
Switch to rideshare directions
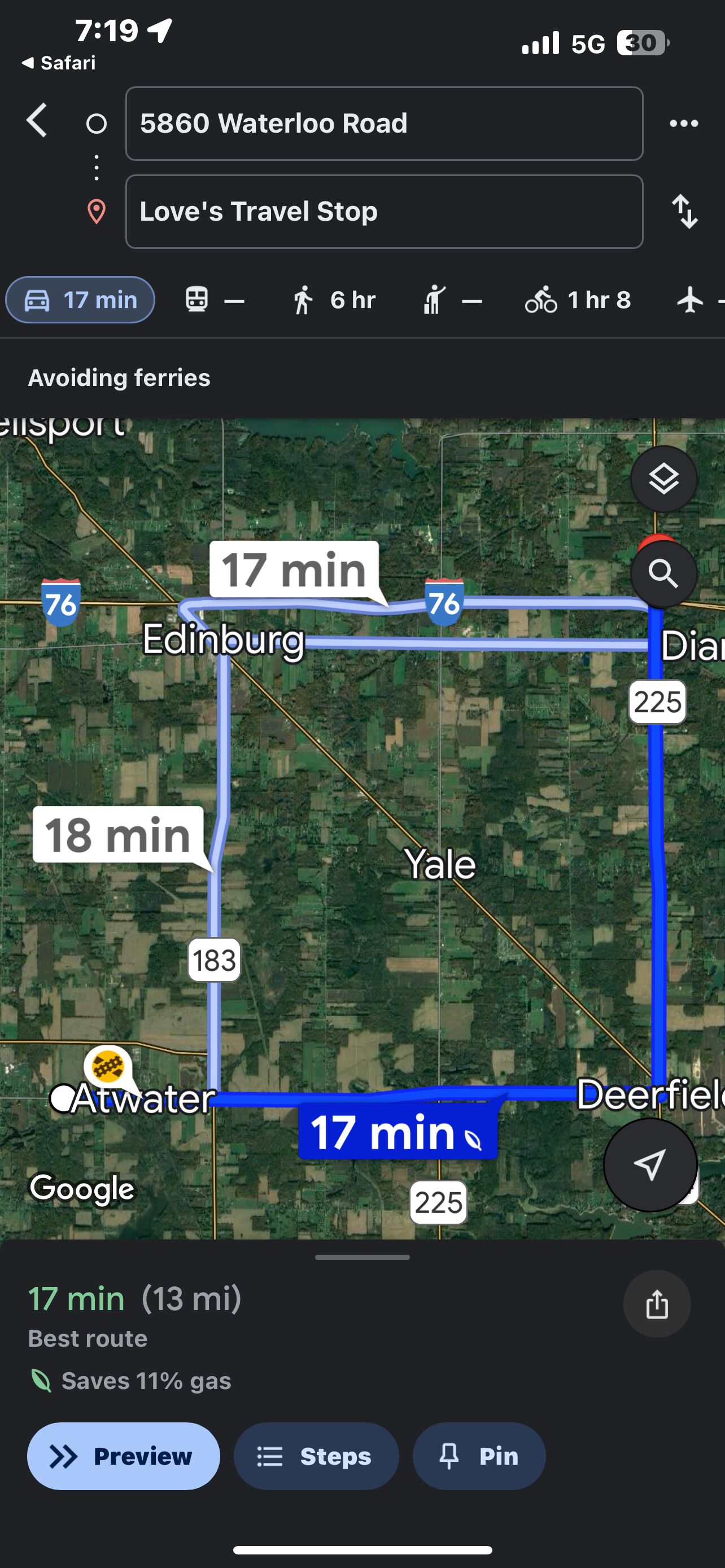pyautogui.click(x=452, y=300)
